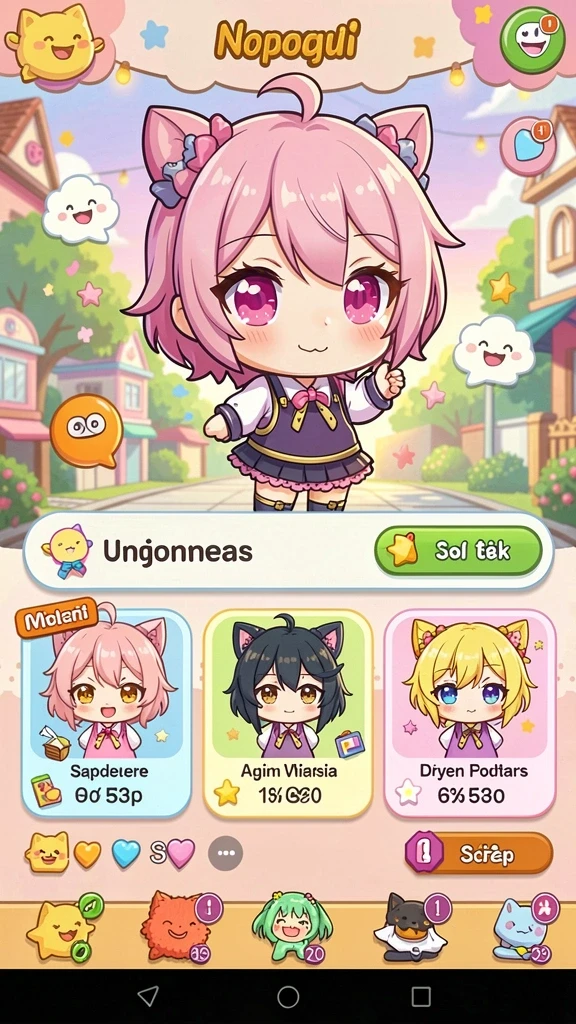The height and width of the screenshot is (1024, 576).
Task: Select the Agim Vliarsia character card
Action: (288, 713)
